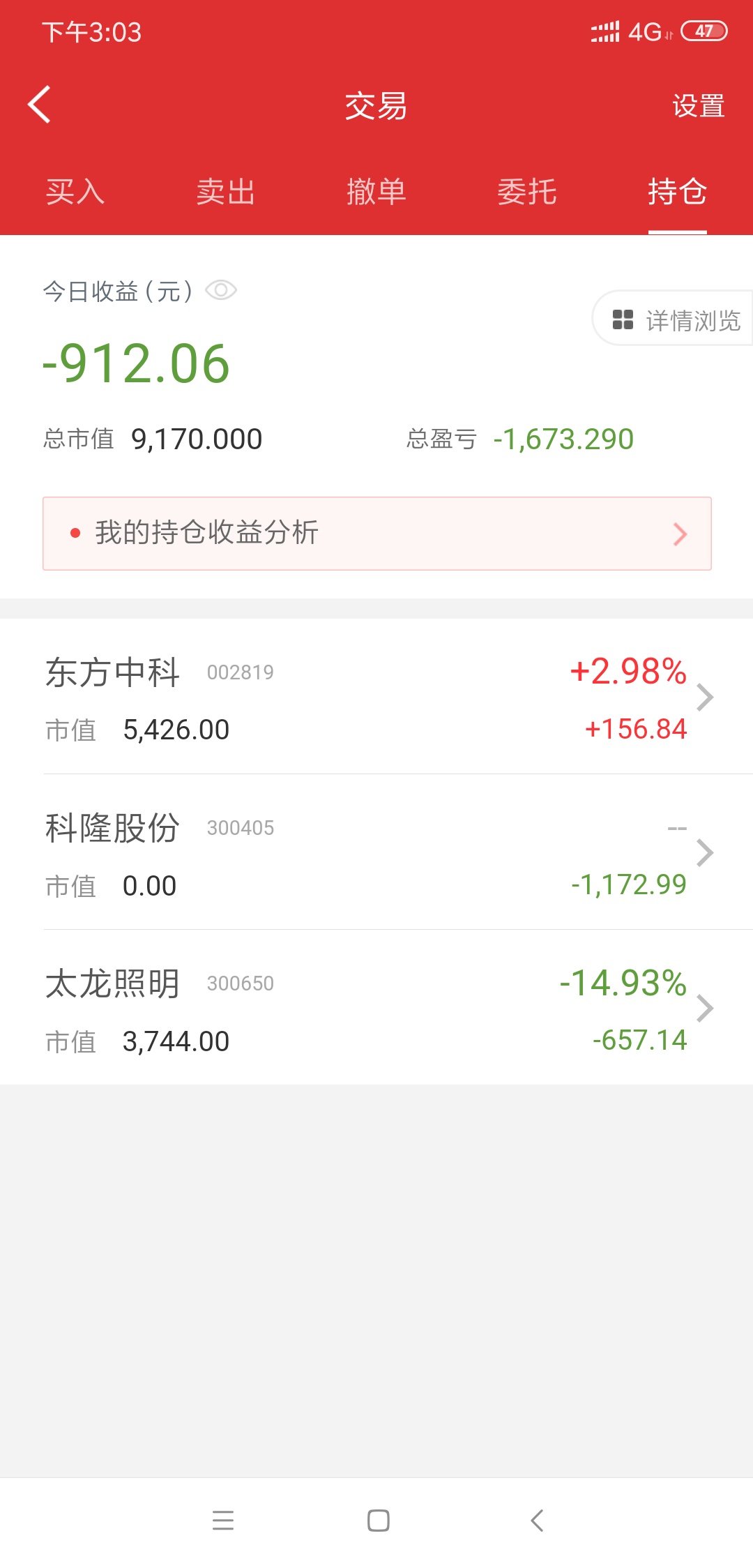The image size is (753, 1568).
Task: View the 太龙照明 position
Action: pyautogui.click(x=376, y=1008)
